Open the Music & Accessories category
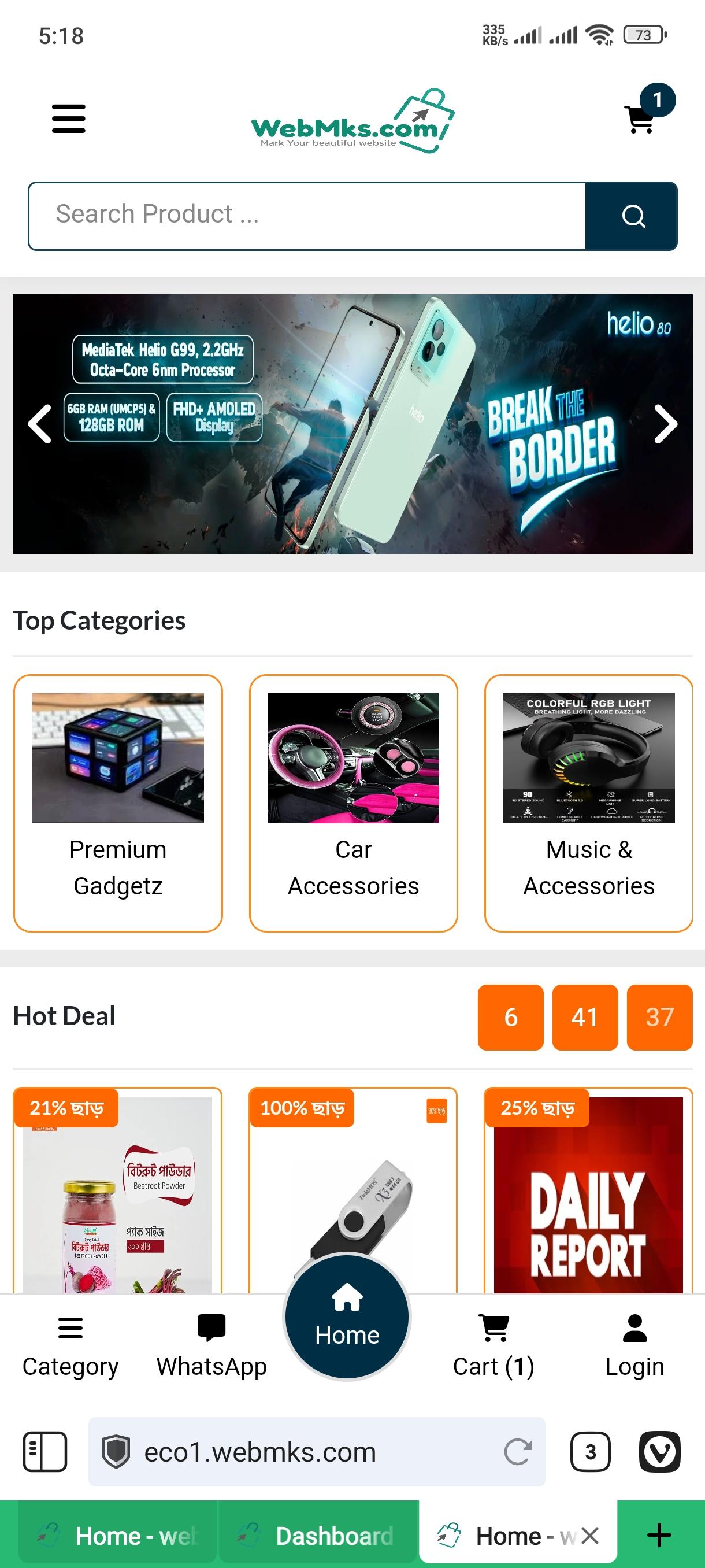Viewport: 705px width, 1568px height. [x=589, y=803]
